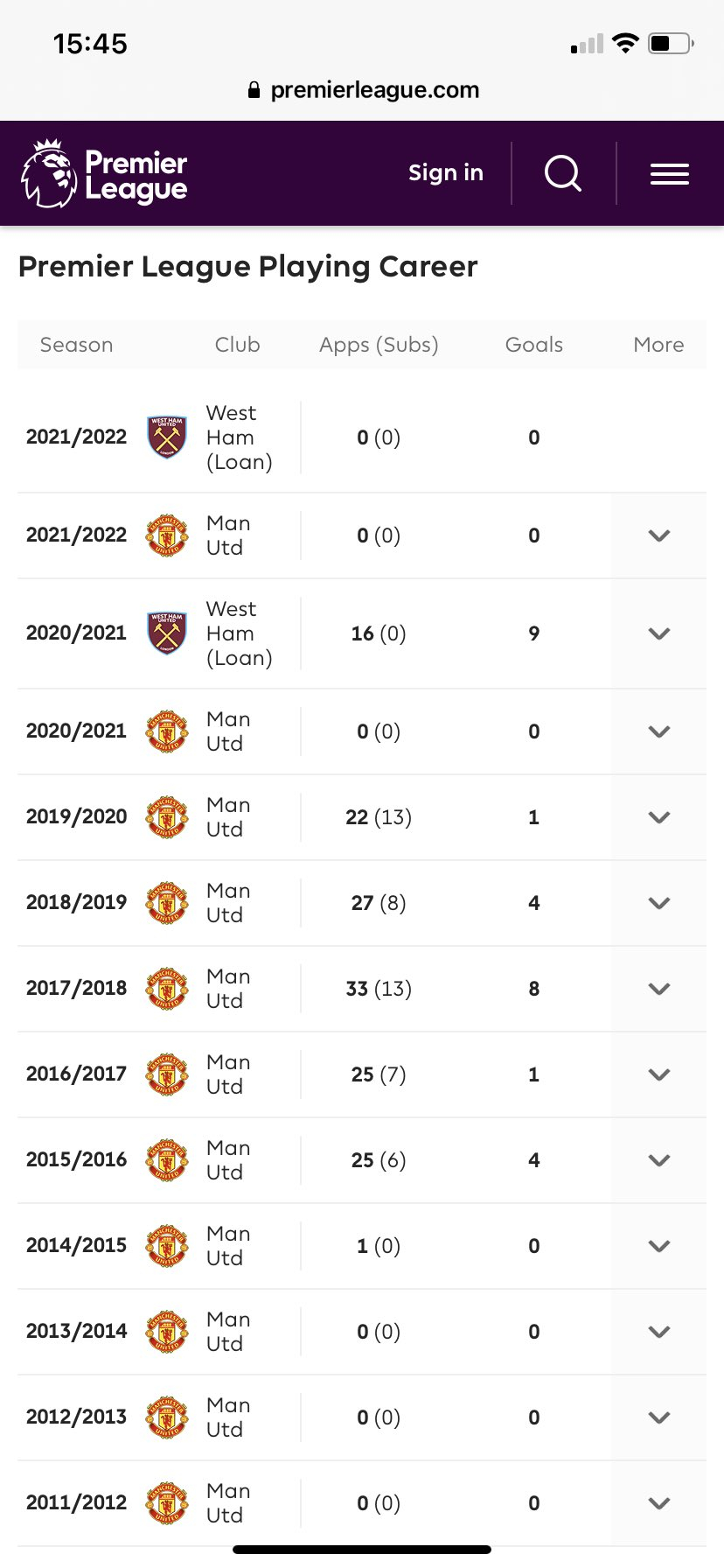The height and width of the screenshot is (1568, 724).
Task: Expand 2015/2016 season details
Action: 659,1160
